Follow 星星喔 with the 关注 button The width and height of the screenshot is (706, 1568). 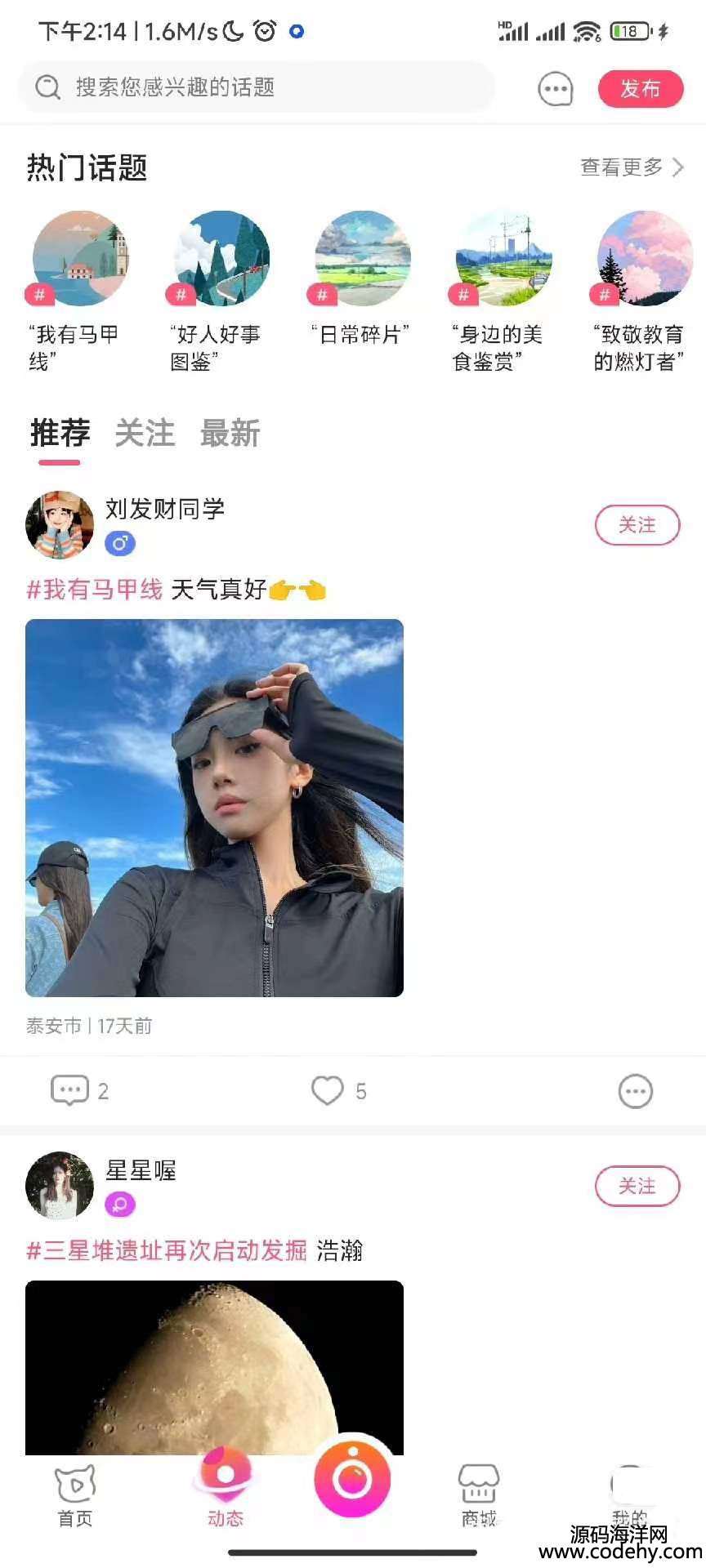[637, 1186]
